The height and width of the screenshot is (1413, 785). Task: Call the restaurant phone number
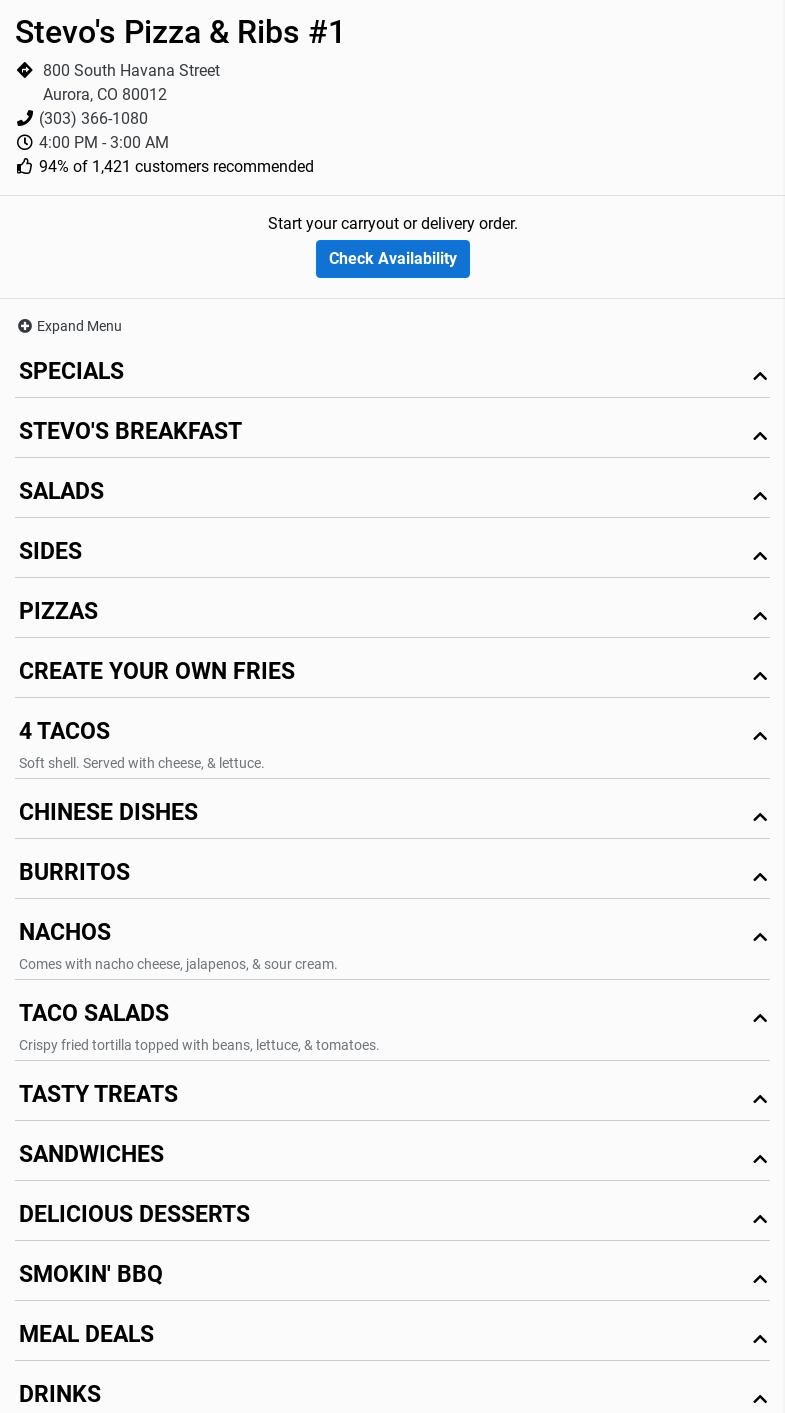[x=93, y=119]
